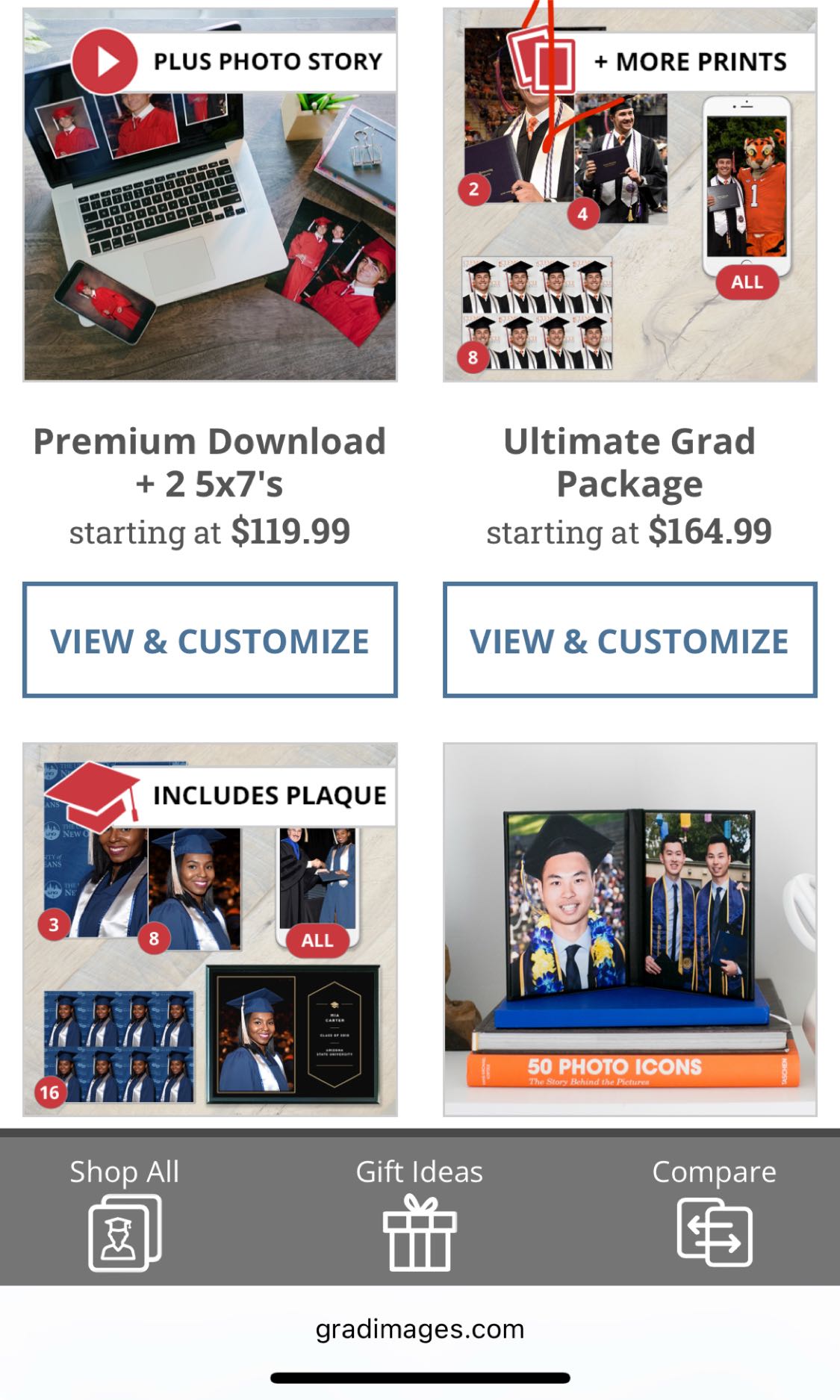Tap the gradimages.com address bar
Viewport: 840px width, 1400px height.
[x=420, y=1329]
